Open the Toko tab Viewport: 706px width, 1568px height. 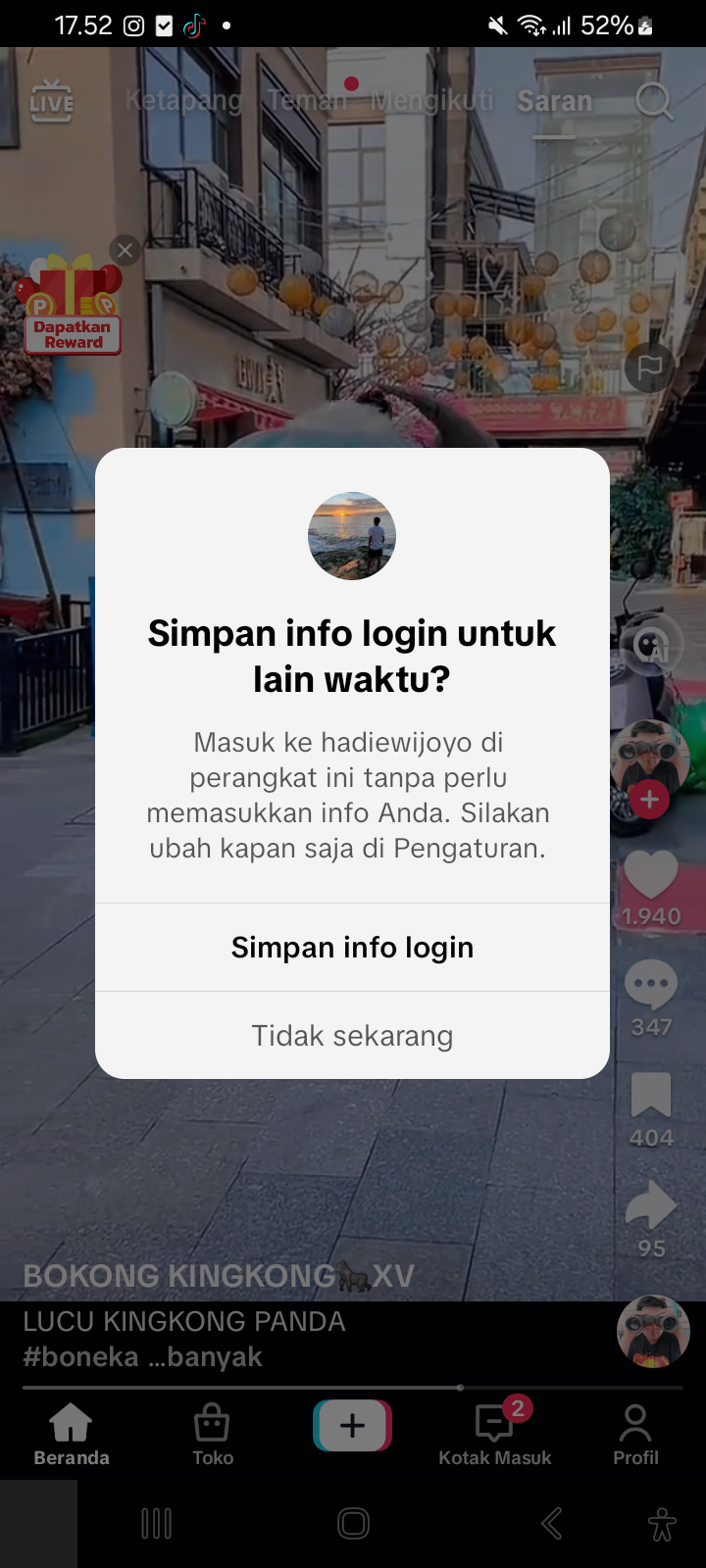[213, 1434]
